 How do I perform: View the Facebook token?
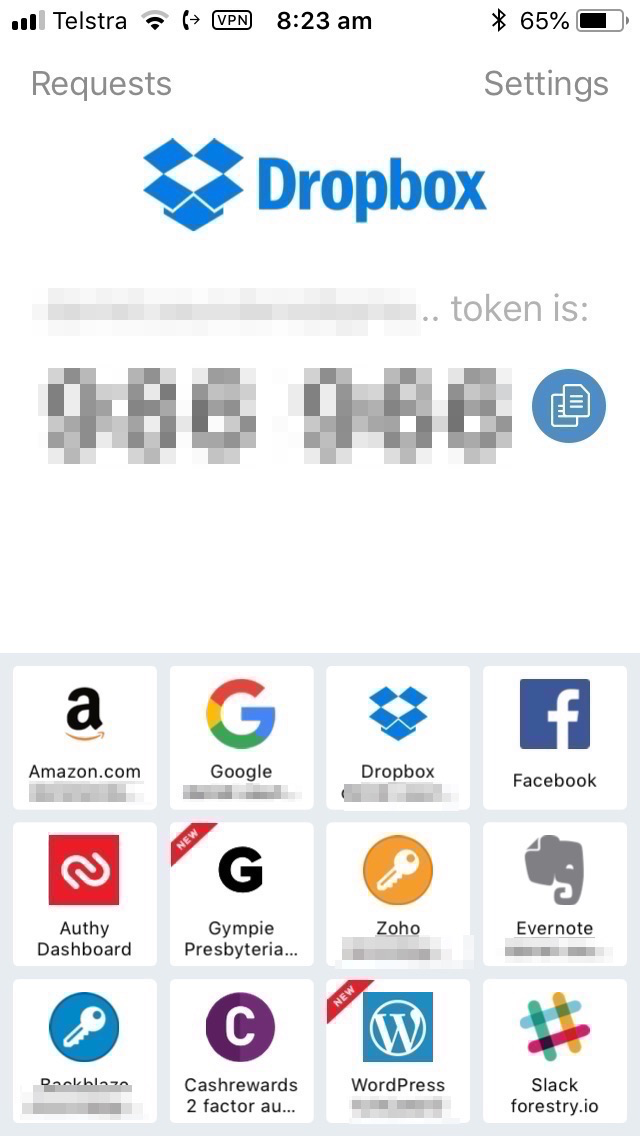click(554, 737)
